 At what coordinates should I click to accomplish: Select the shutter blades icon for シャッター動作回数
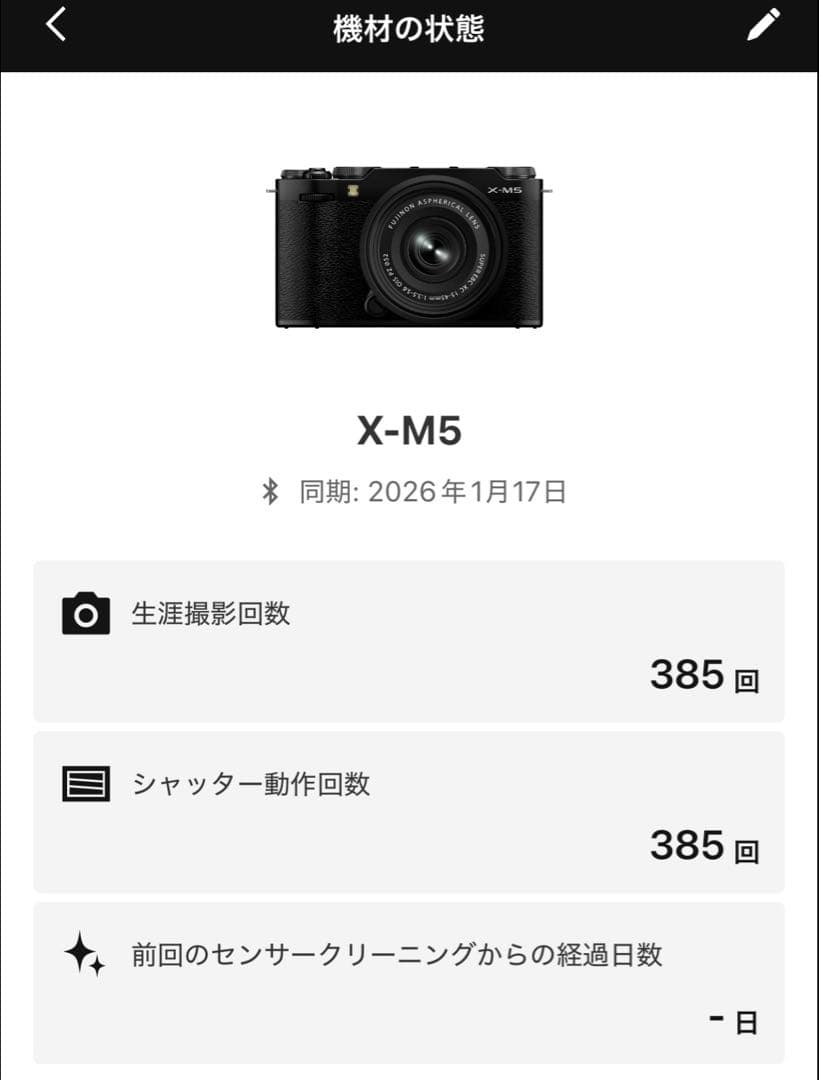87,786
